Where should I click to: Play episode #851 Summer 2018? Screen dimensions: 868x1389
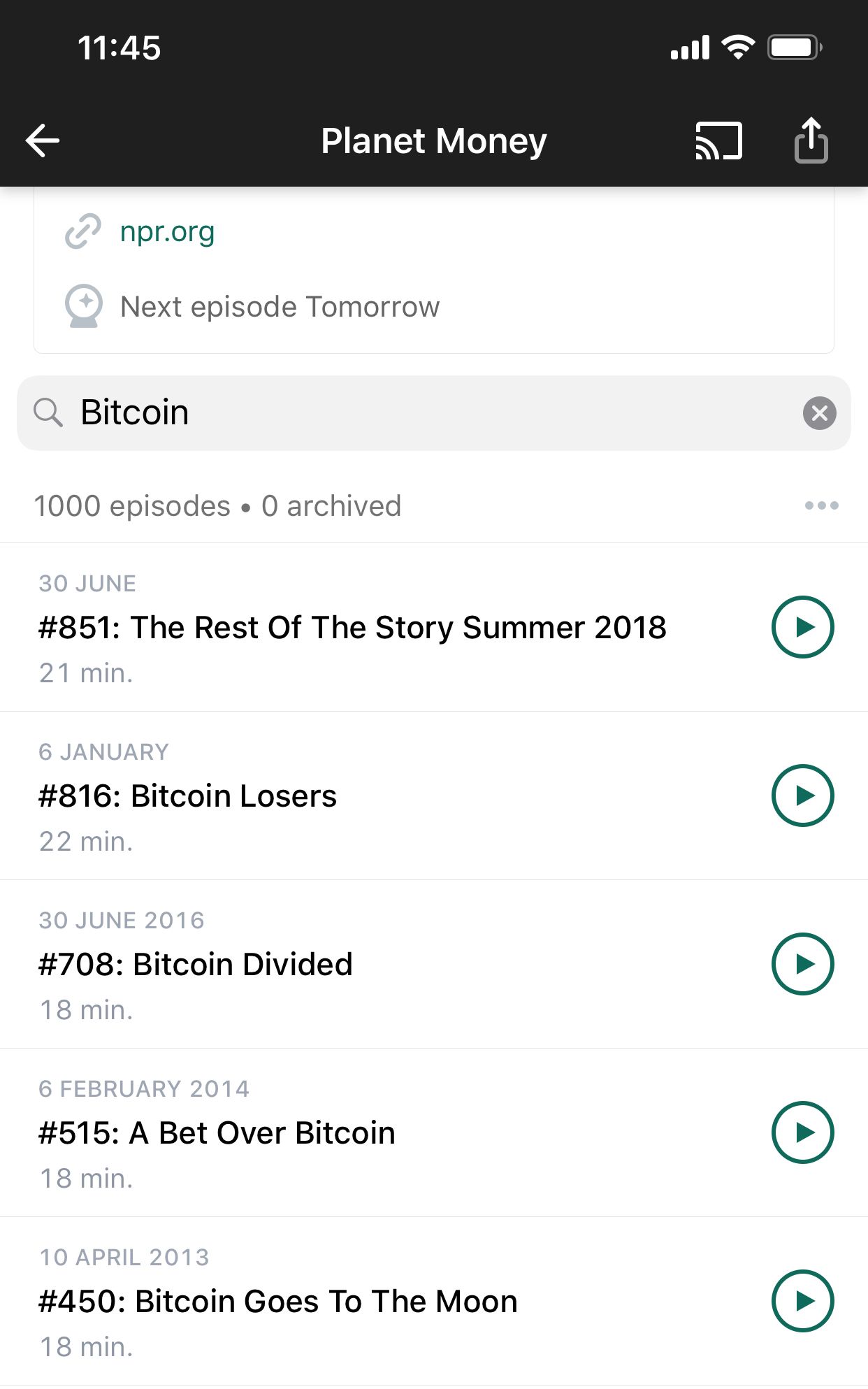[x=802, y=627]
